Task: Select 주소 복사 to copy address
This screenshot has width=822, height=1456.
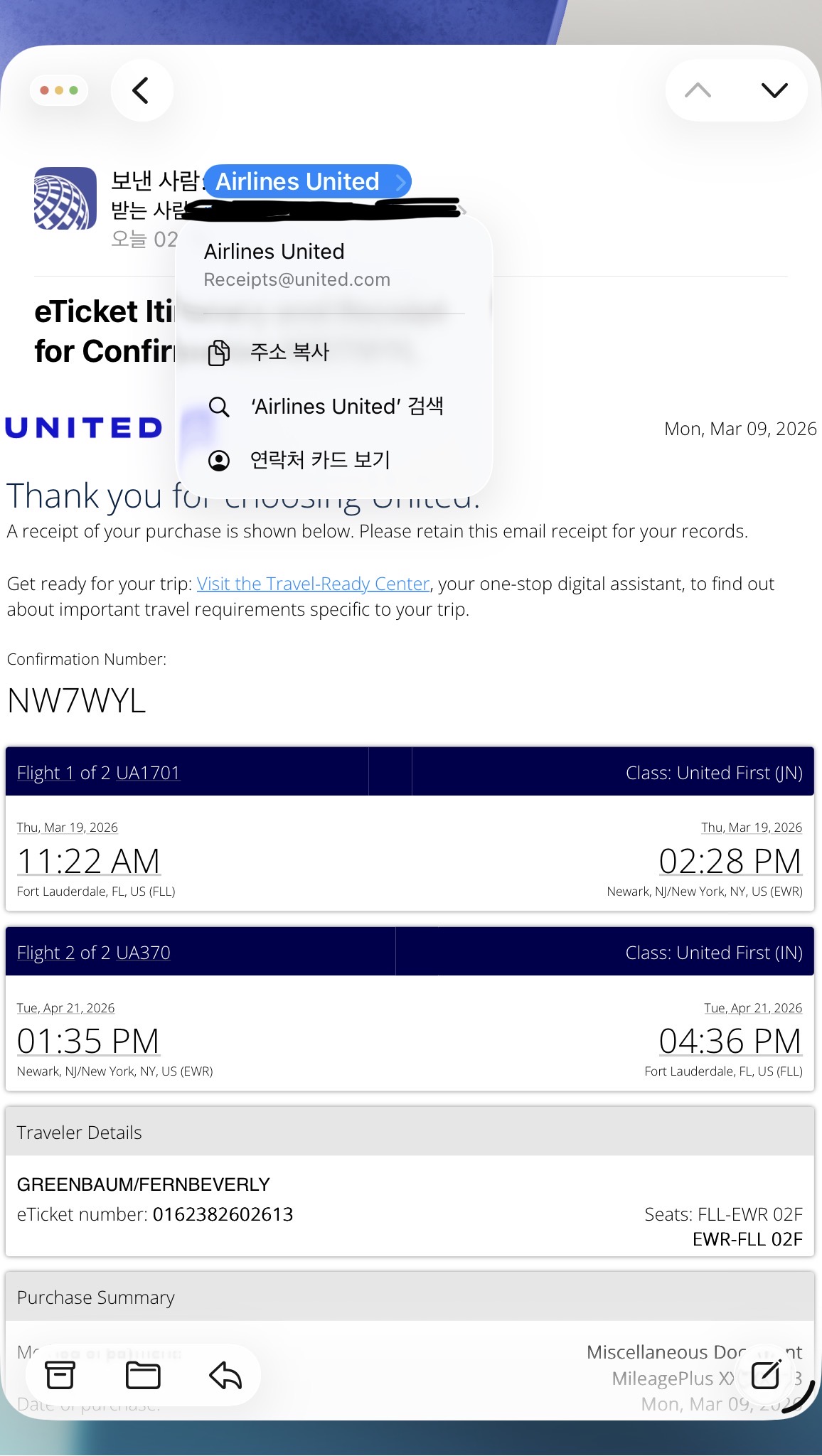Action: [x=334, y=352]
